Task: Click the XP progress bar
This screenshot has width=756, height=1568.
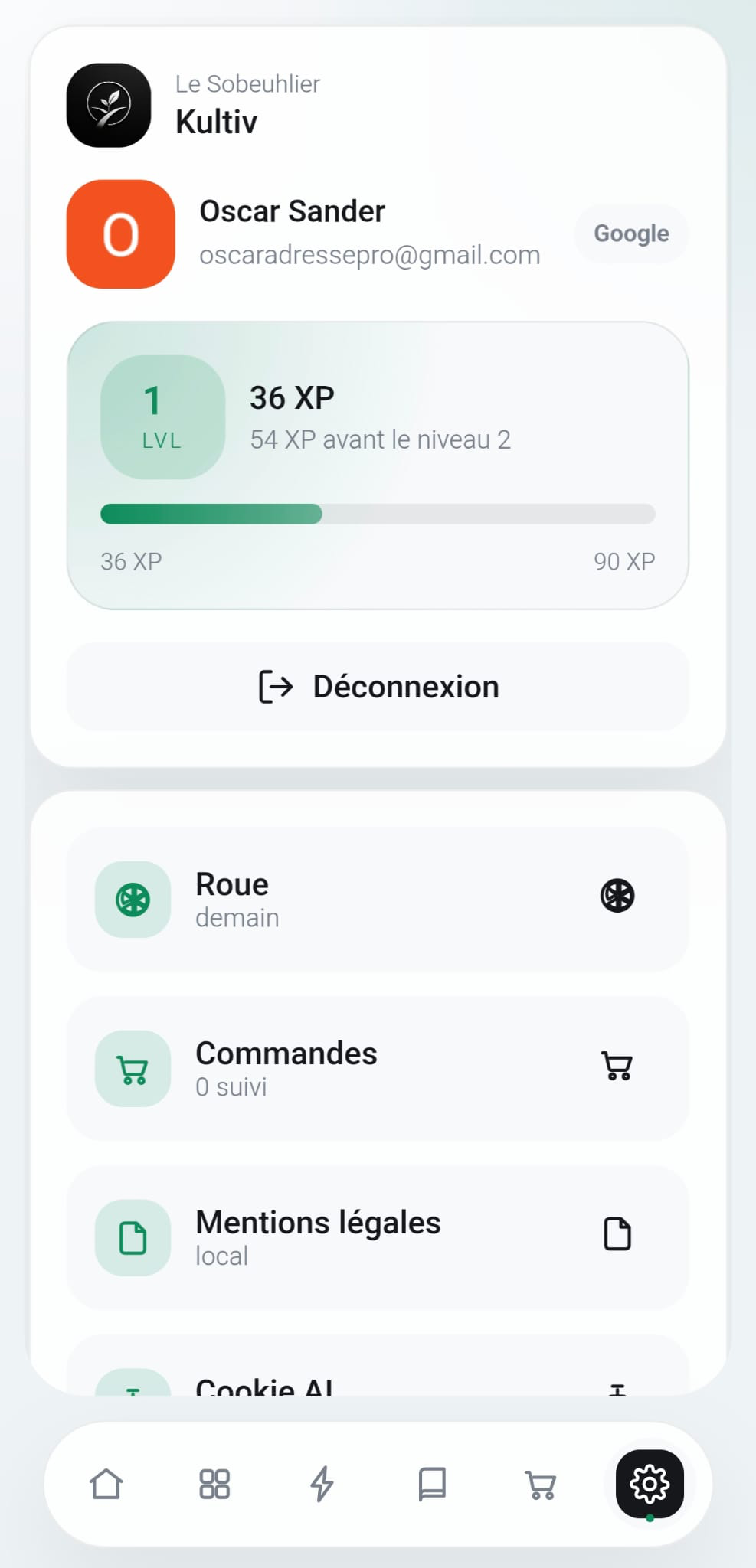Action: (378, 514)
